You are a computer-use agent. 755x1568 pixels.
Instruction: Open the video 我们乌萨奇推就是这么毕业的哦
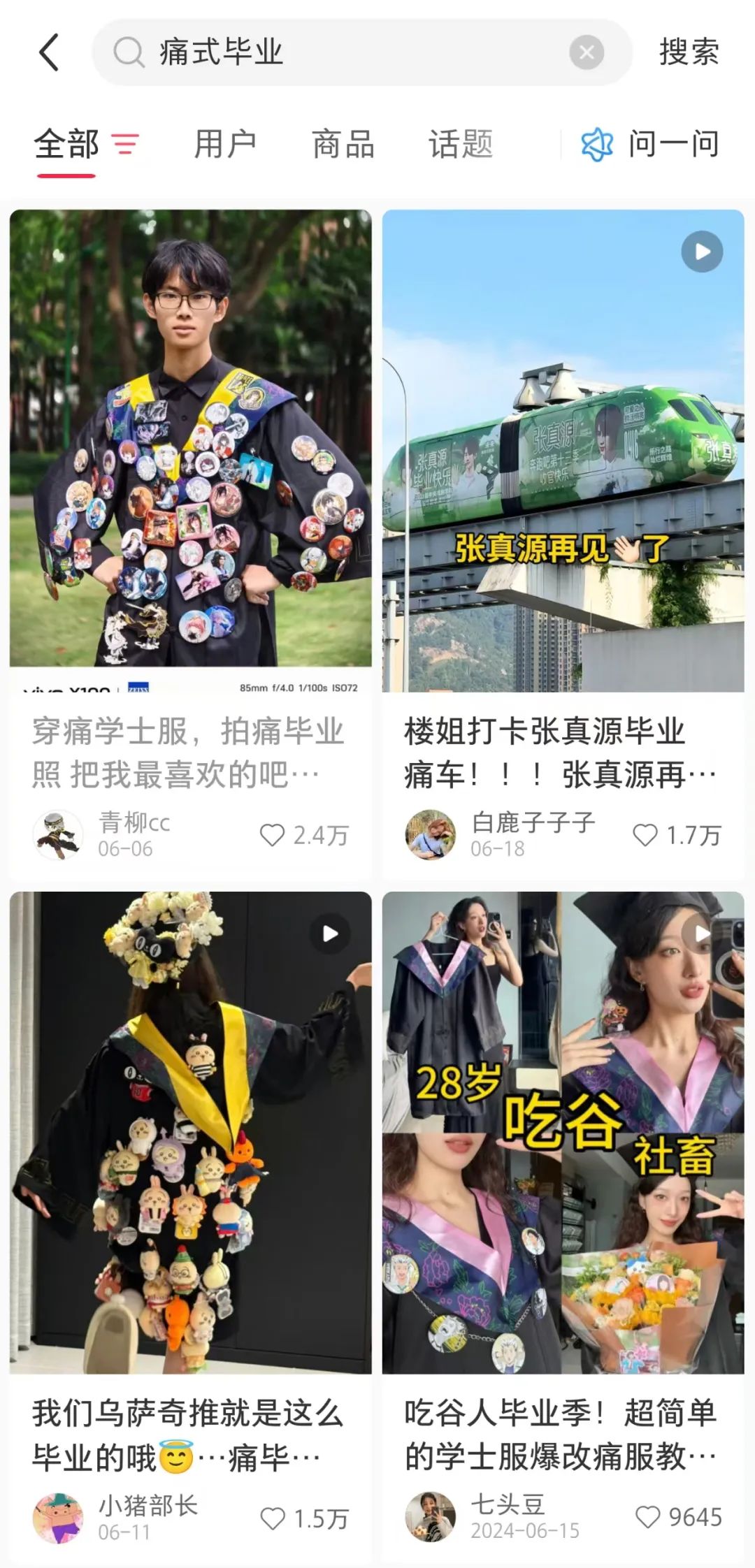190,1132
